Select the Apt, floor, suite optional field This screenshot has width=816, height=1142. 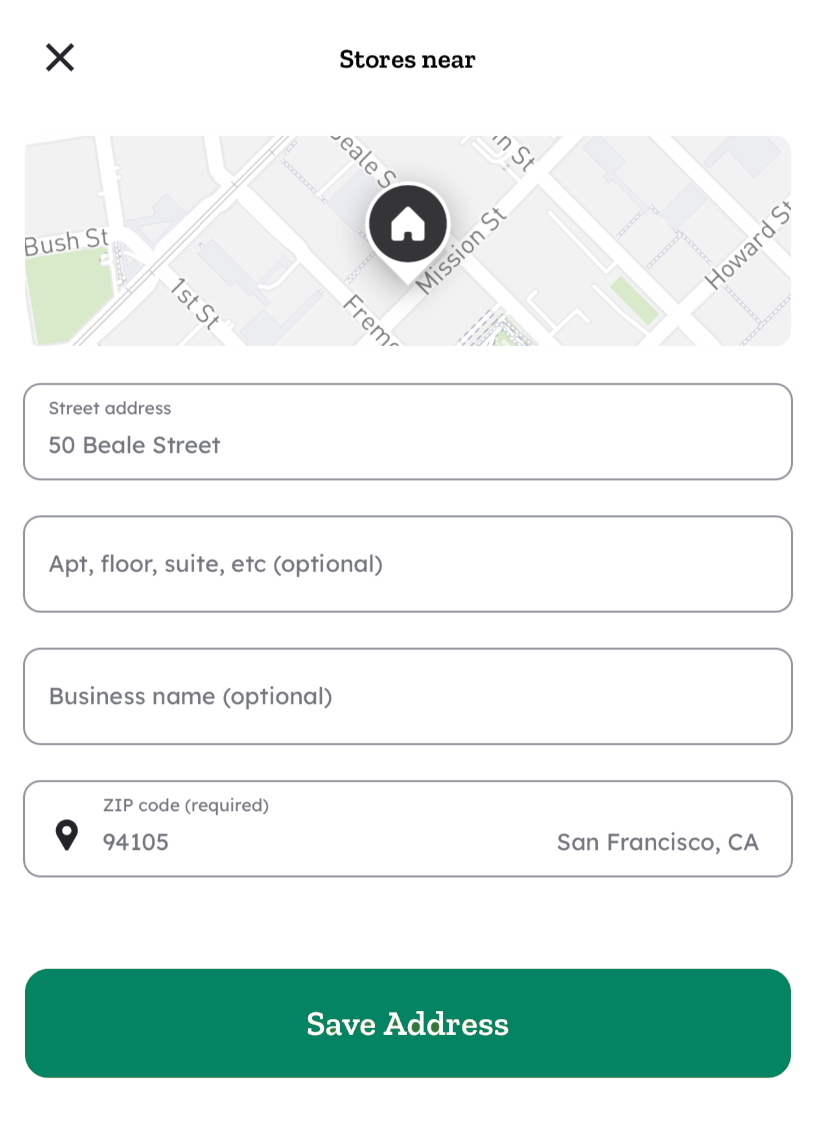[408, 564]
